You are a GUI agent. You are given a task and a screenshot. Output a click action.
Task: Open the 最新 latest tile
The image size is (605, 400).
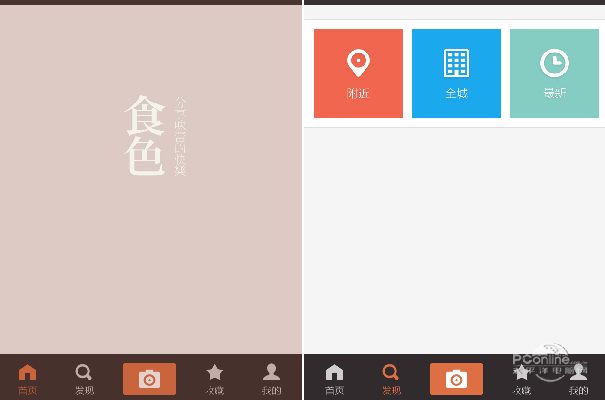point(554,73)
